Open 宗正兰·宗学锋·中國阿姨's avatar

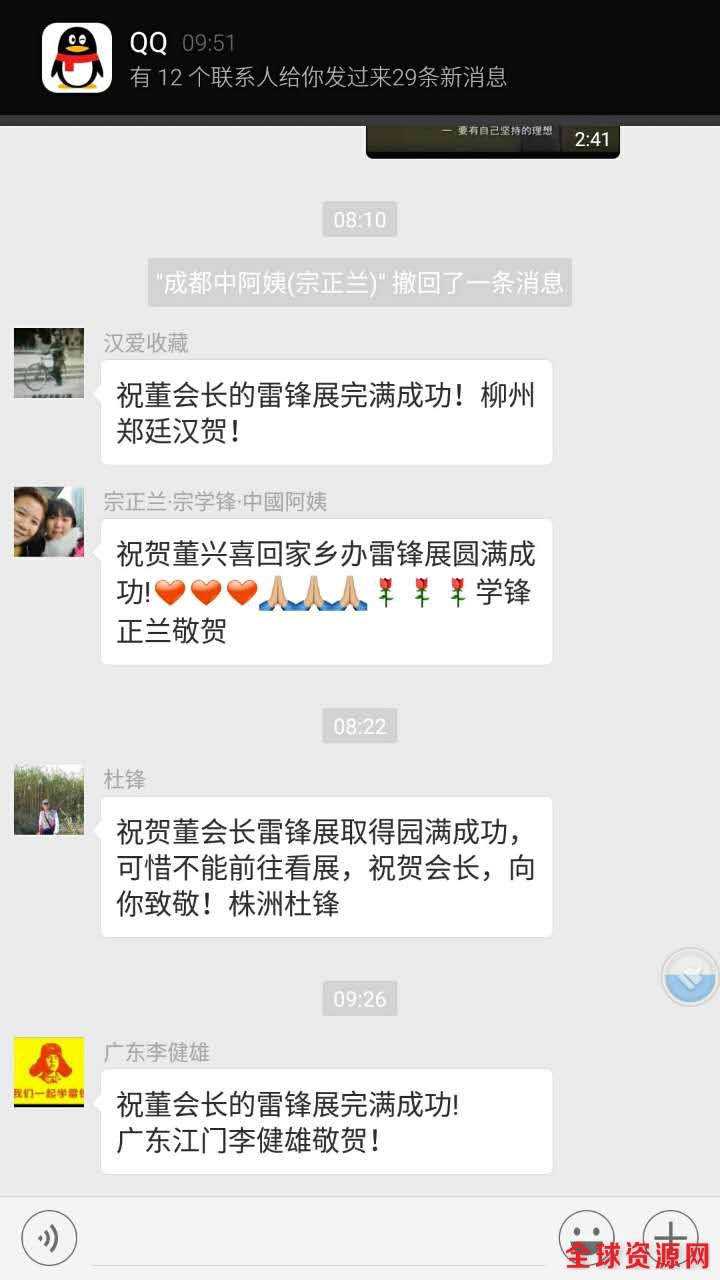(49, 522)
